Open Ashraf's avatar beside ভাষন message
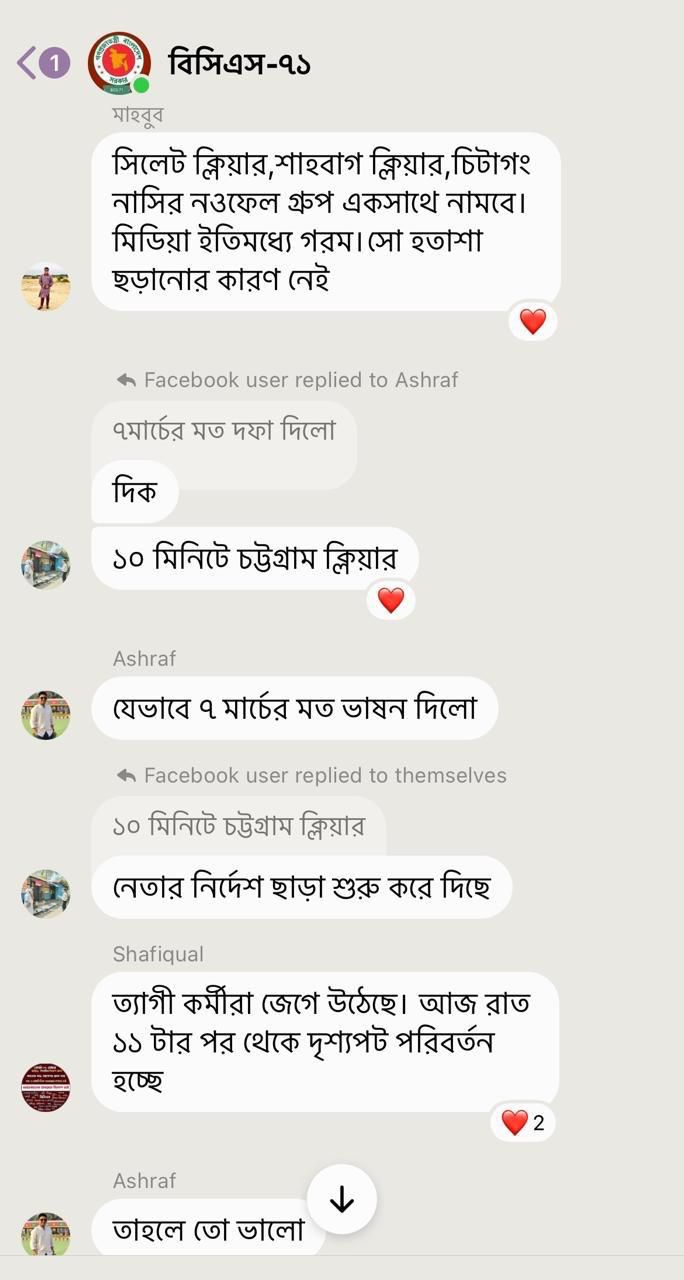Image resolution: width=684 pixels, height=1280 pixels. (x=45, y=715)
